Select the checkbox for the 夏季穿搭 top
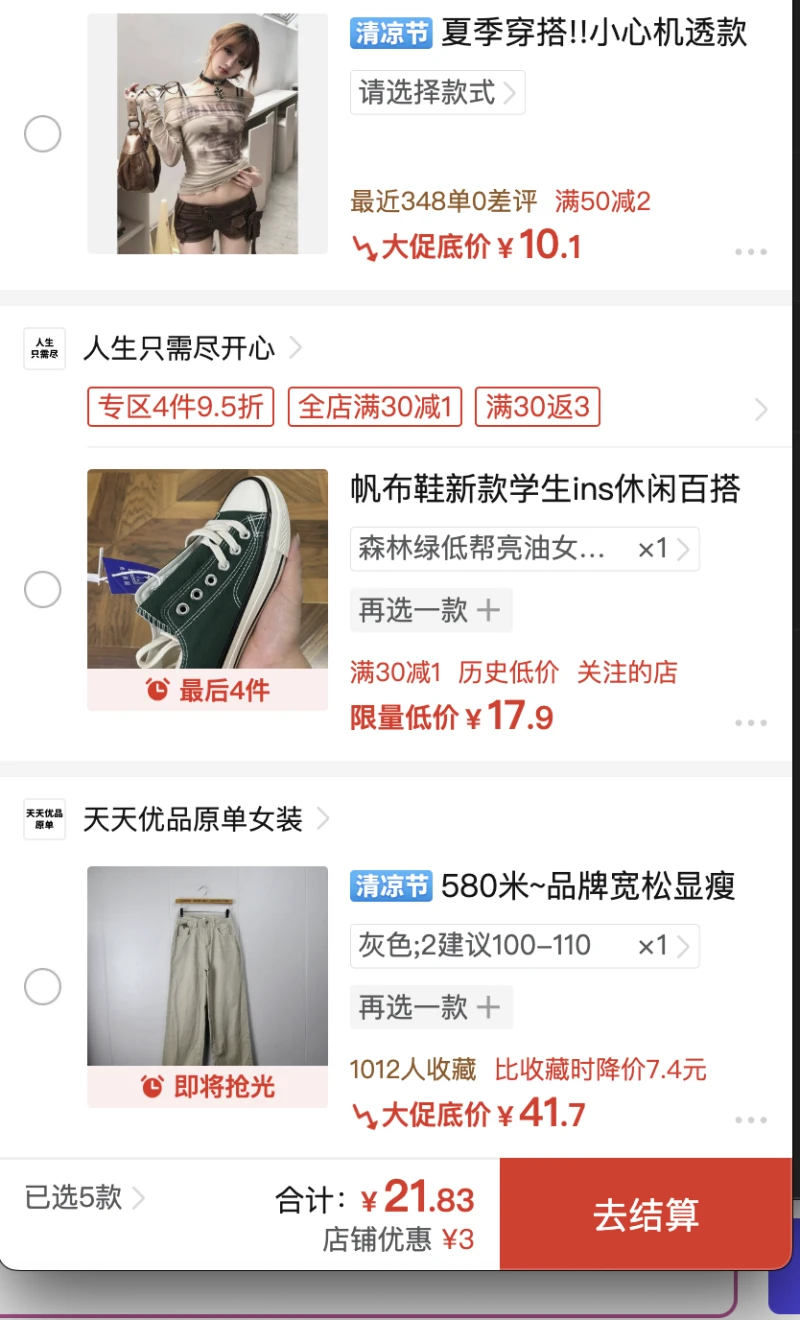This screenshot has width=800, height=1320. (x=43, y=133)
